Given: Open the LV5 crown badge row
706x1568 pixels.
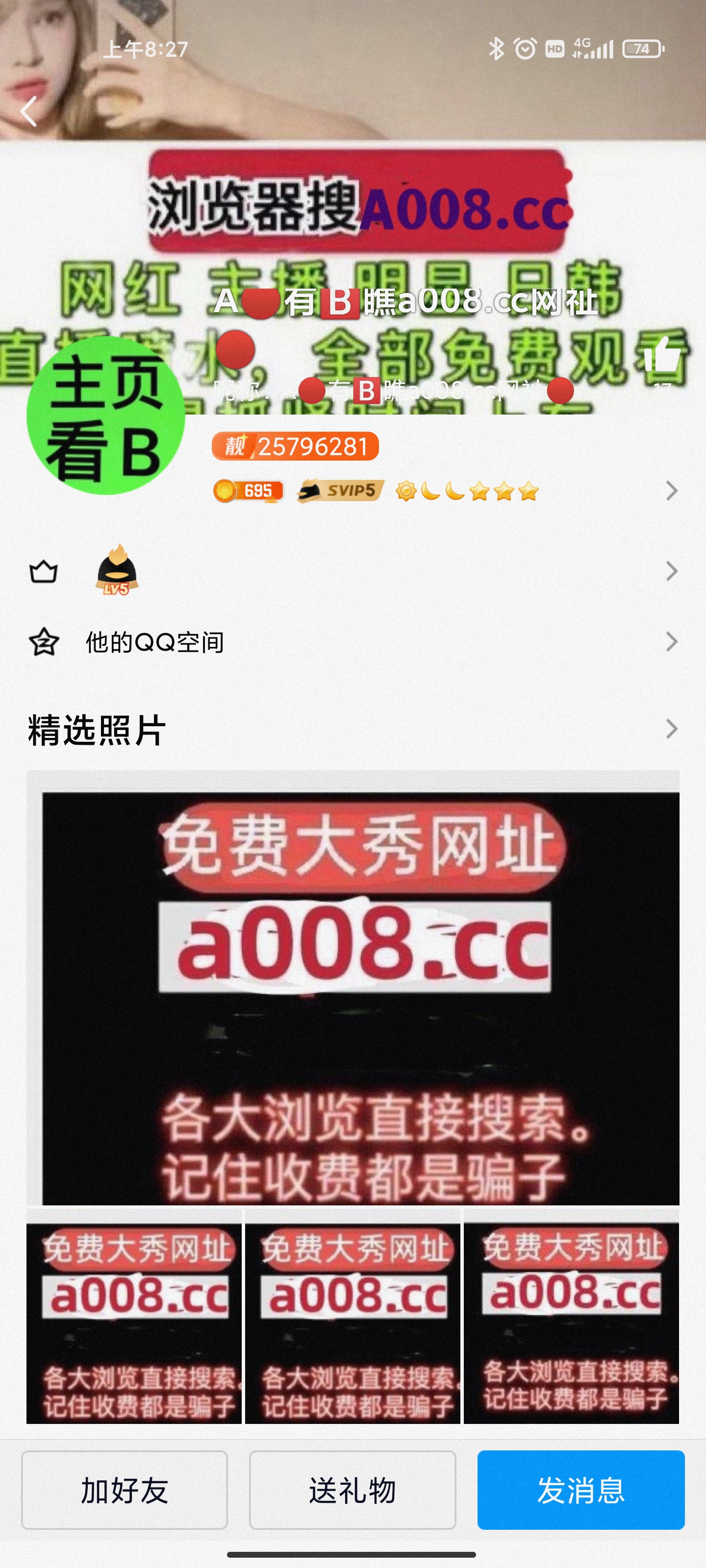Looking at the screenshot, I should (353, 571).
